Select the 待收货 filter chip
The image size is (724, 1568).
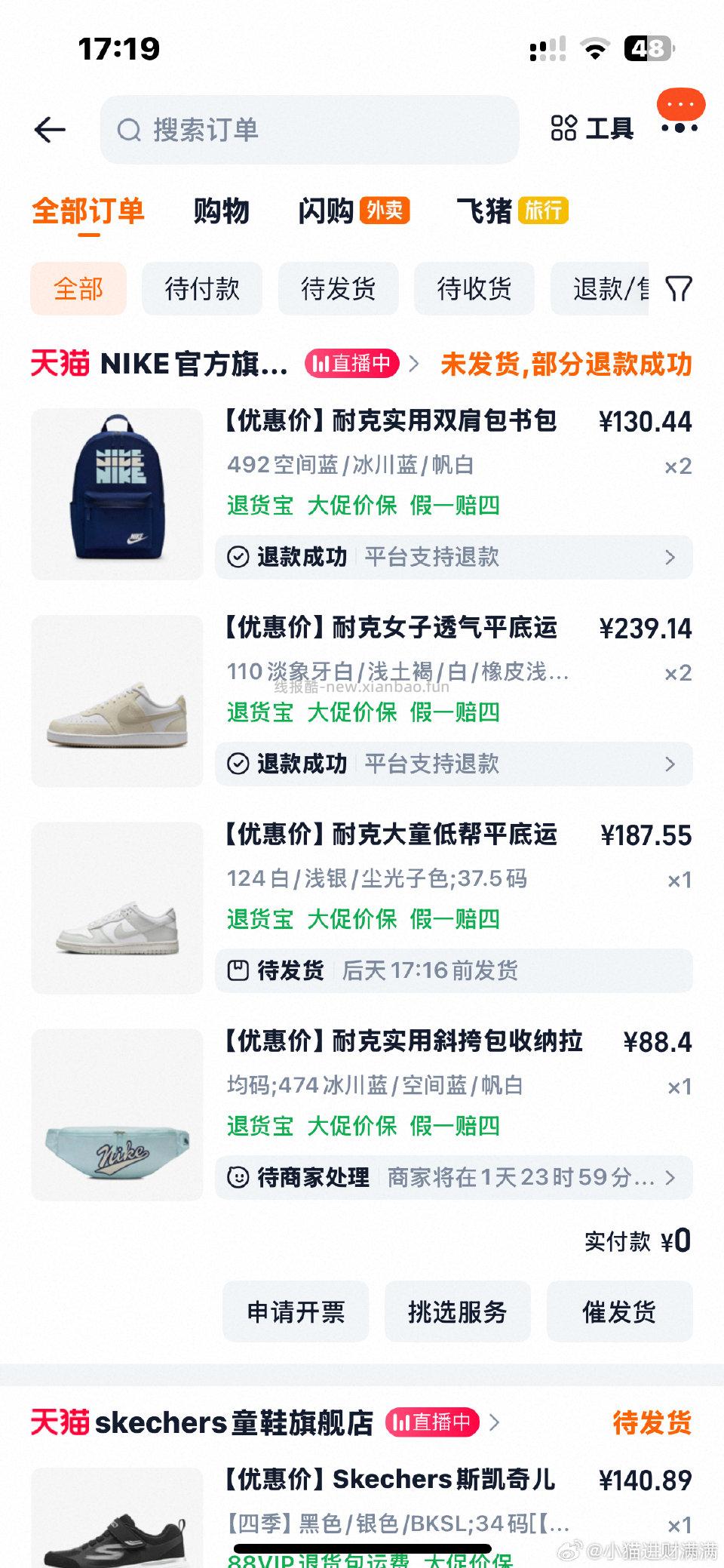474,288
